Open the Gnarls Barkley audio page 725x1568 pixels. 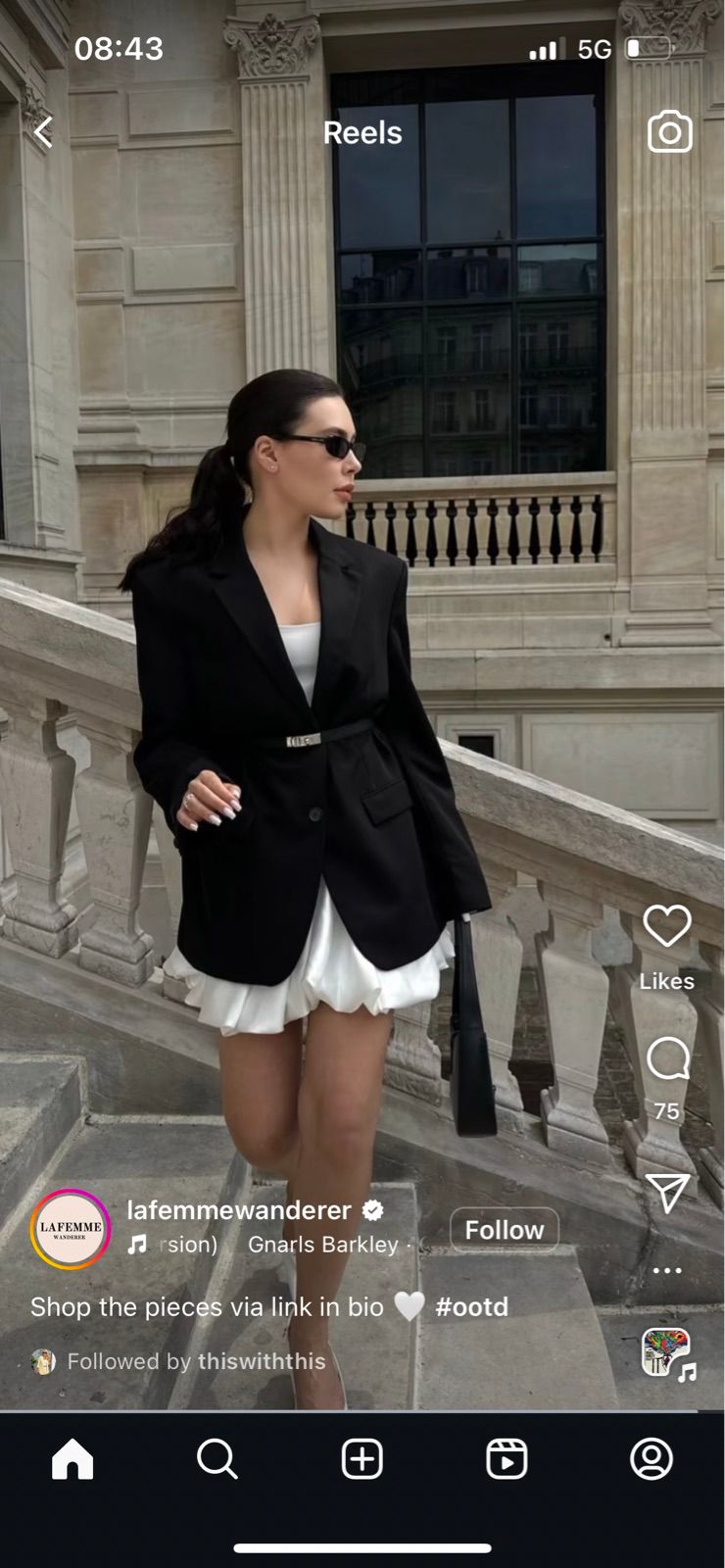322,1245
